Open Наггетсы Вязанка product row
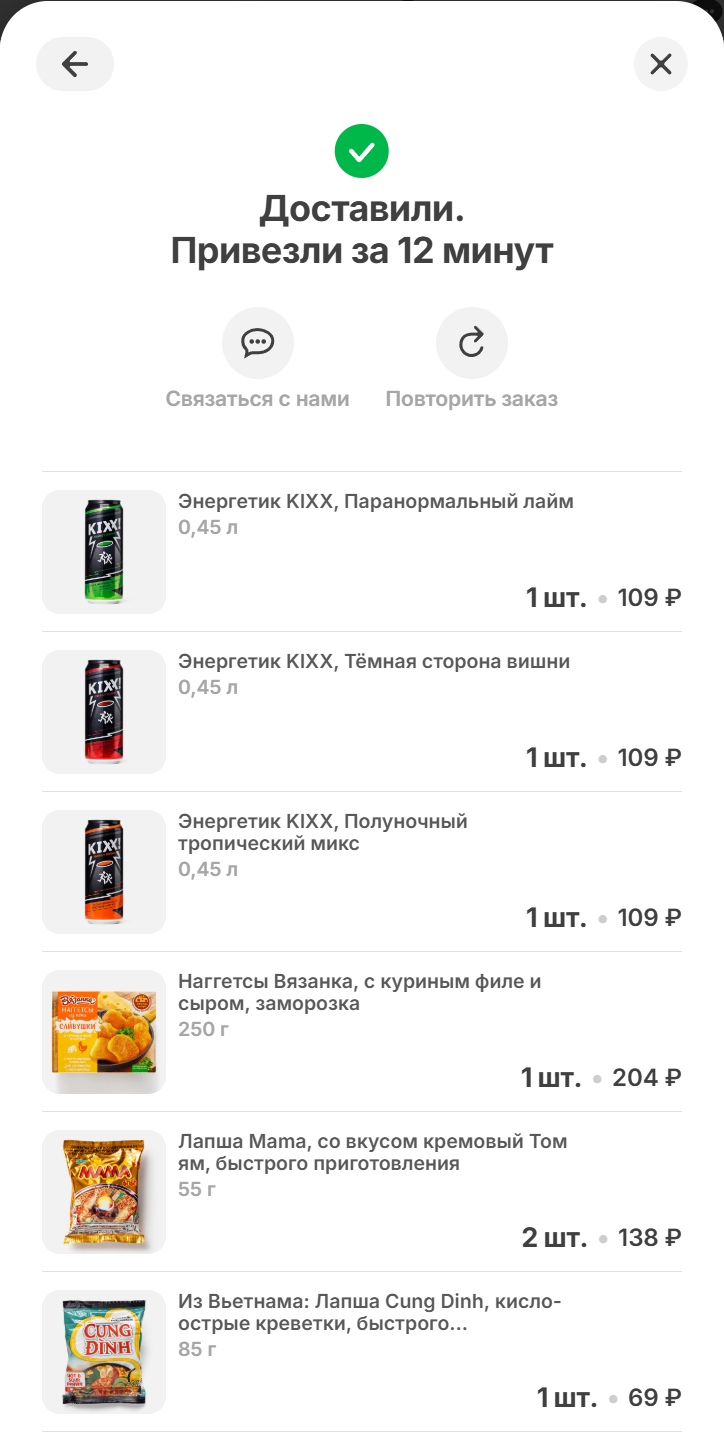This screenshot has width=724, height=1445. [359, 992]
